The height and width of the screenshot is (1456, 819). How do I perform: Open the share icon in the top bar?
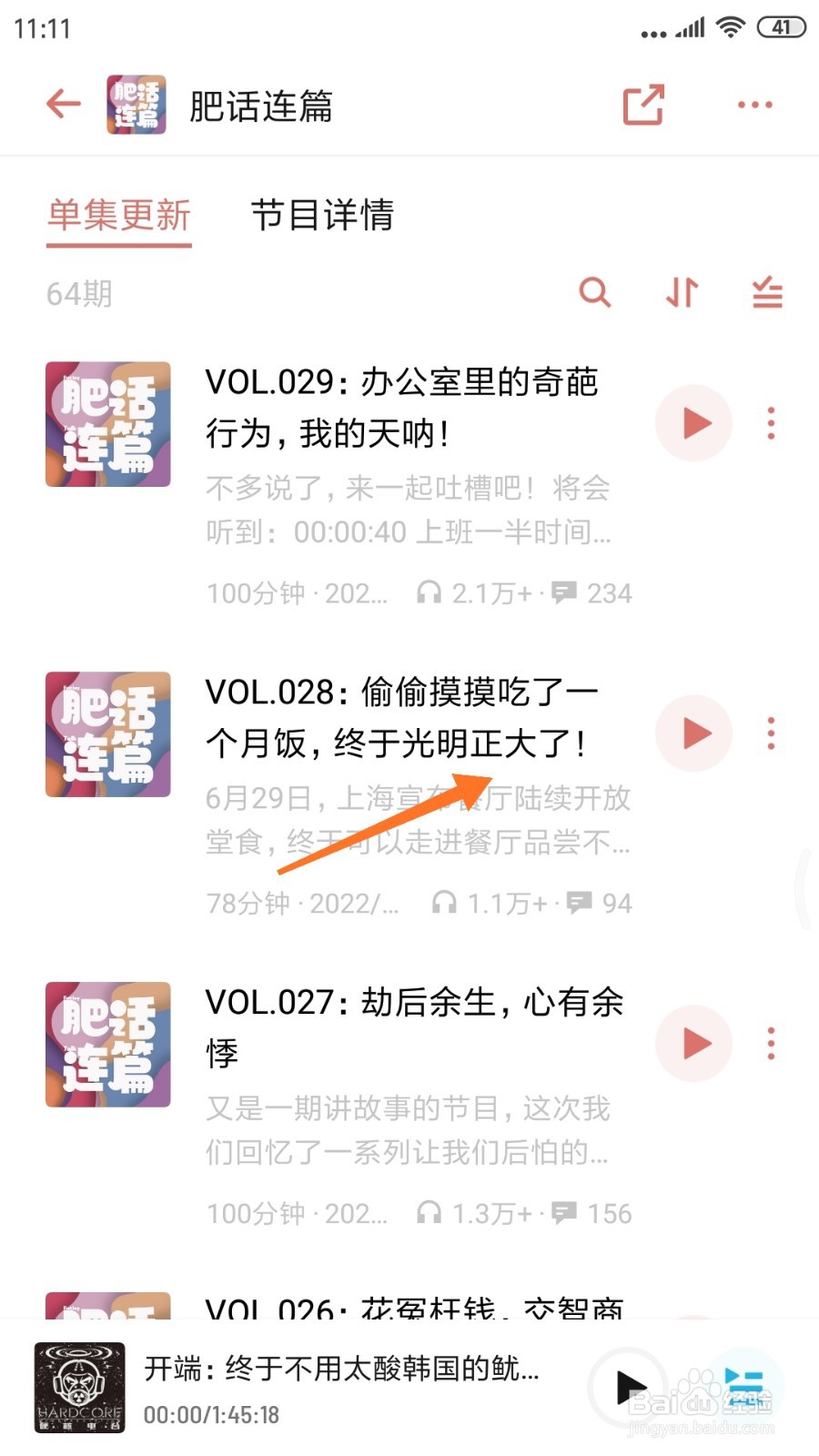[x=644, y=105]
